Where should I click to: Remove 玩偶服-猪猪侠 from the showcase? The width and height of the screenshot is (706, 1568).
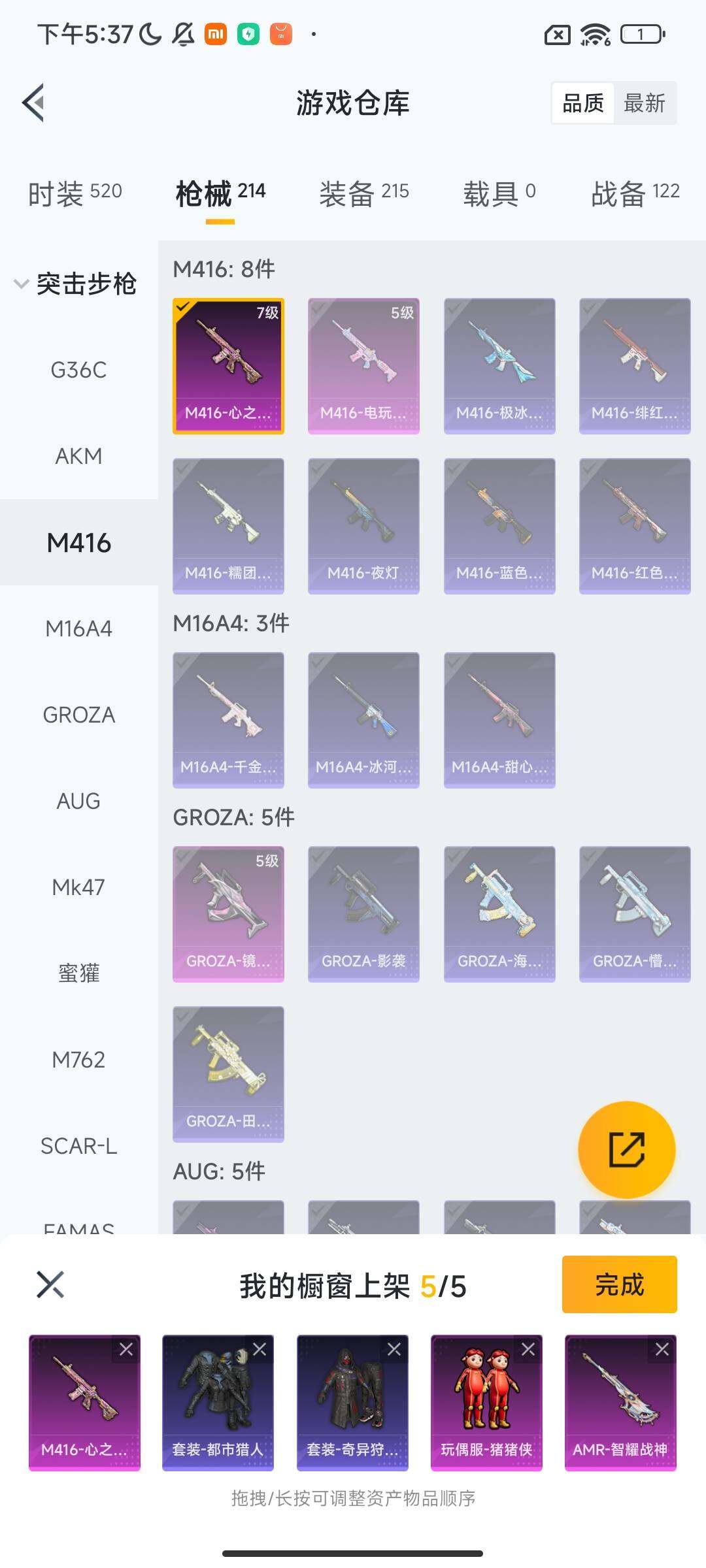click(x=528, y=1349)
